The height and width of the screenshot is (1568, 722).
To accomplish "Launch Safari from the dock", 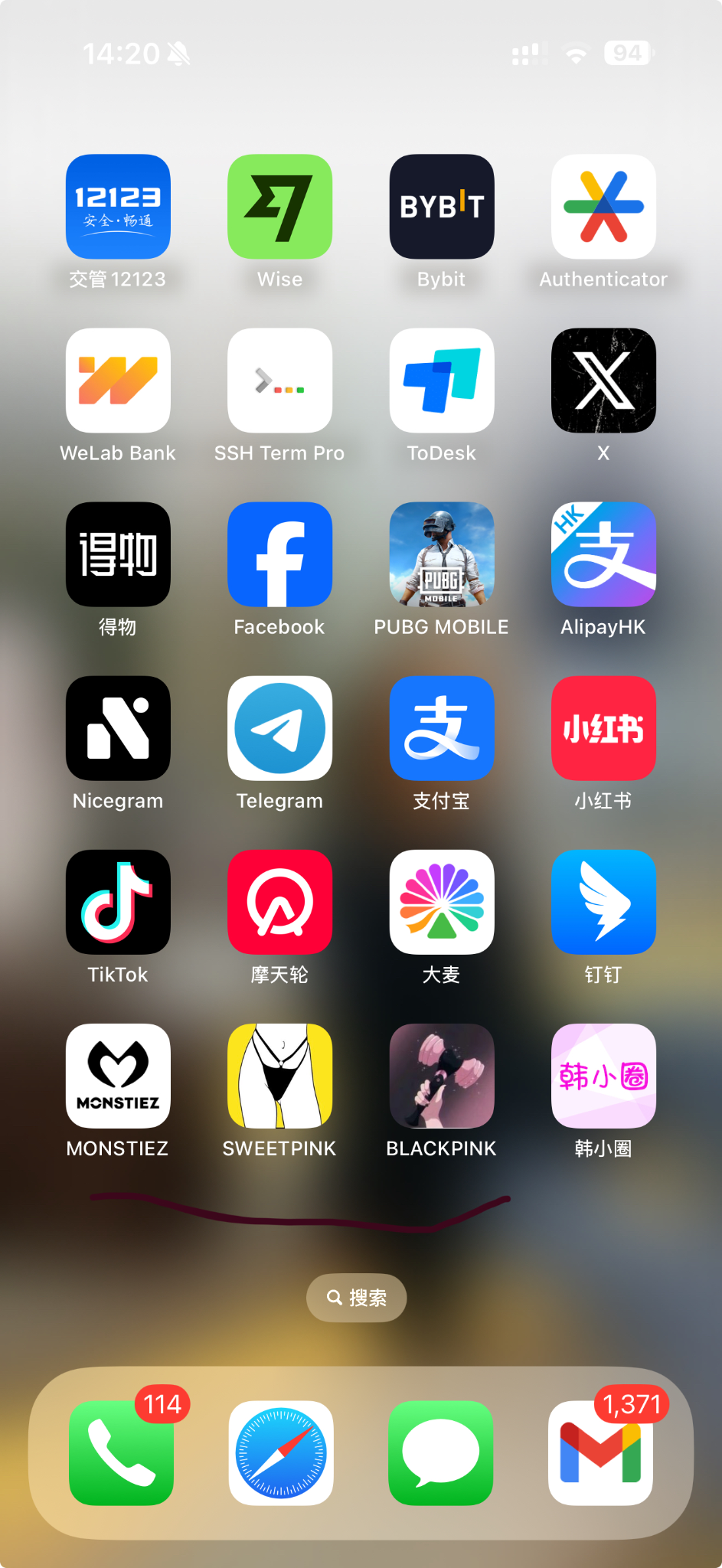I will pyautogui.click(x=281, y=1452).
